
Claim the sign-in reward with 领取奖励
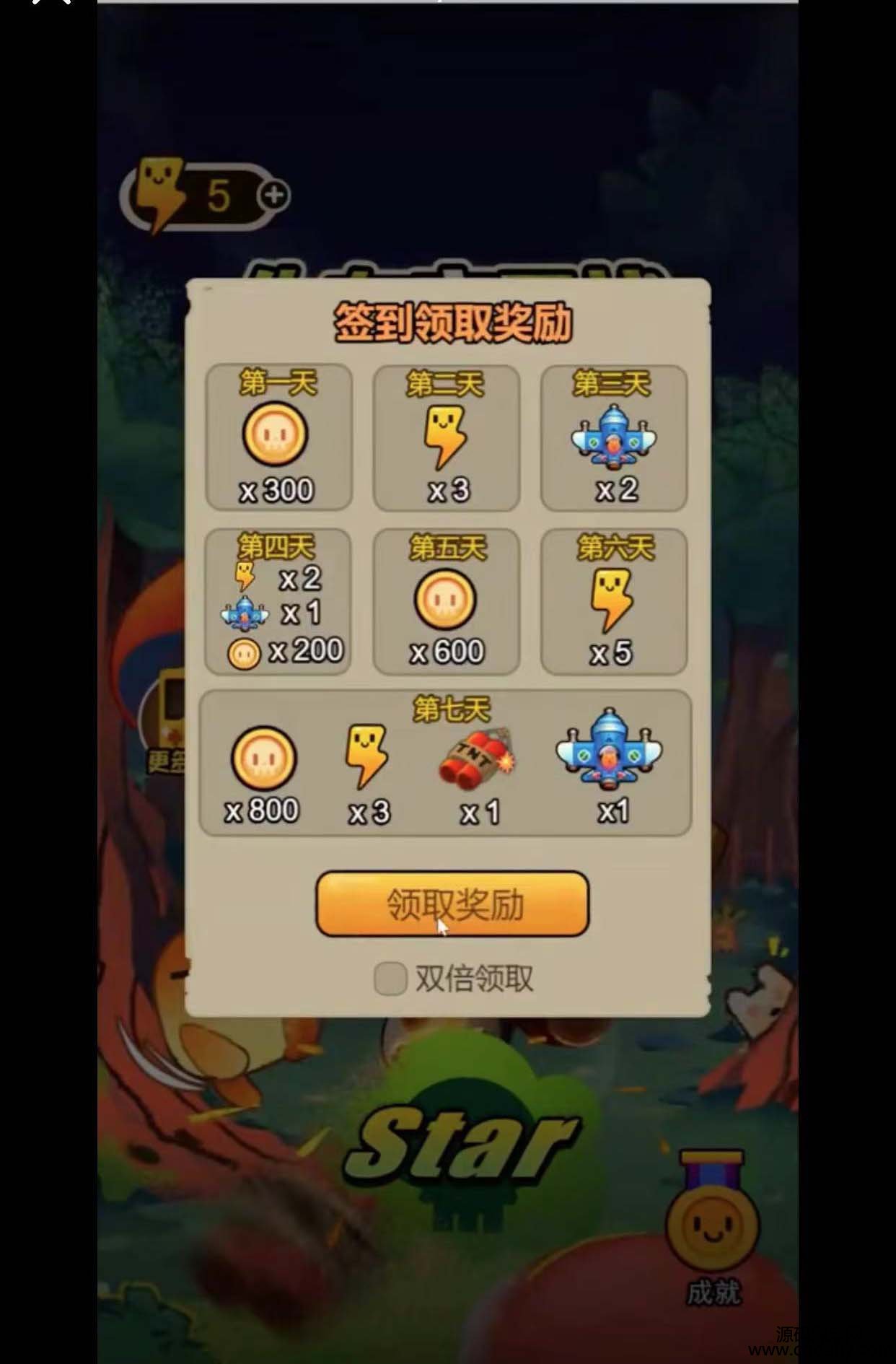tap(452, 904)
